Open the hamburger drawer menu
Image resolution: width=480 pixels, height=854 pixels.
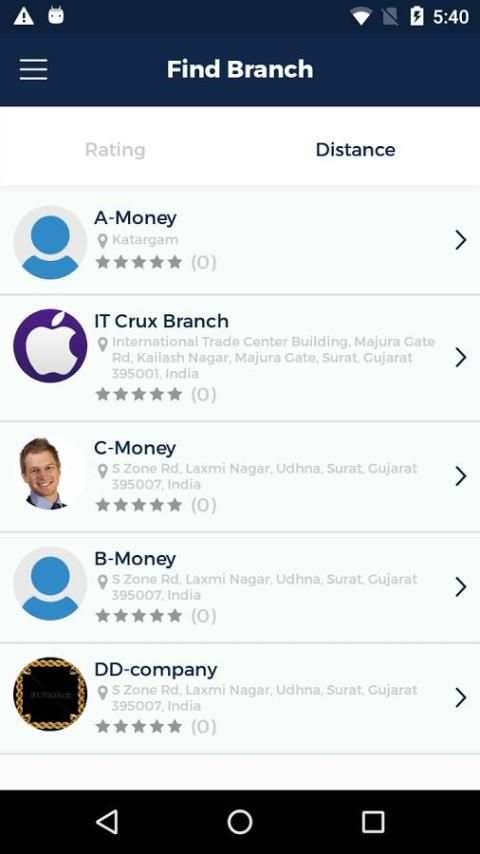point(33,69)
